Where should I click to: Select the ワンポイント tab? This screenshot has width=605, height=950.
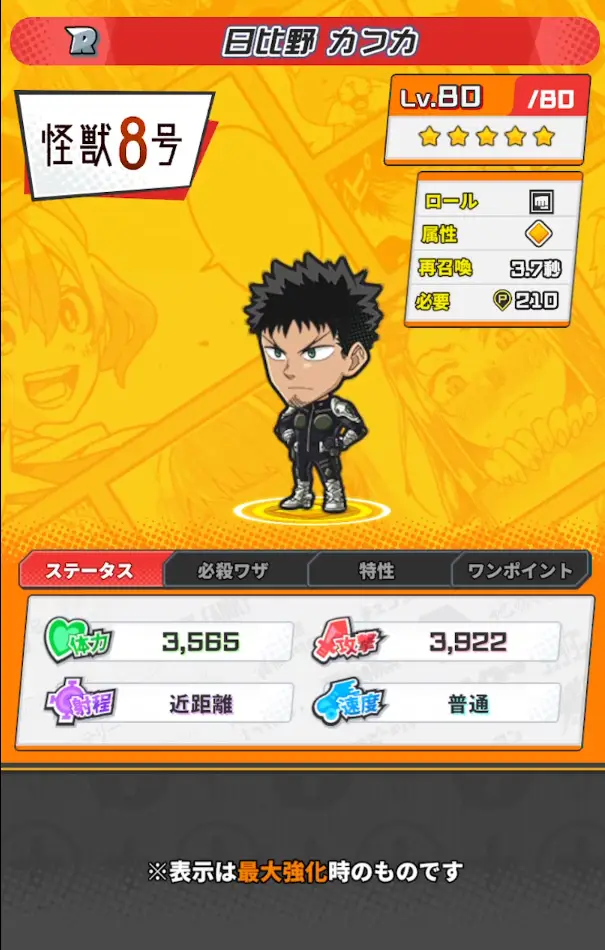coord(518,571)
